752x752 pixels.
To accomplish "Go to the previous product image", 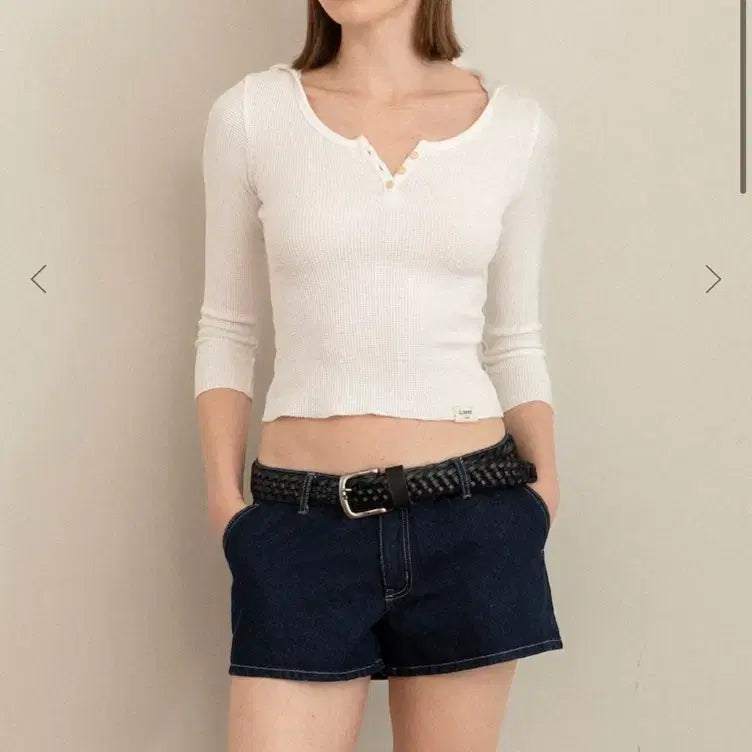I will [38, 279].
